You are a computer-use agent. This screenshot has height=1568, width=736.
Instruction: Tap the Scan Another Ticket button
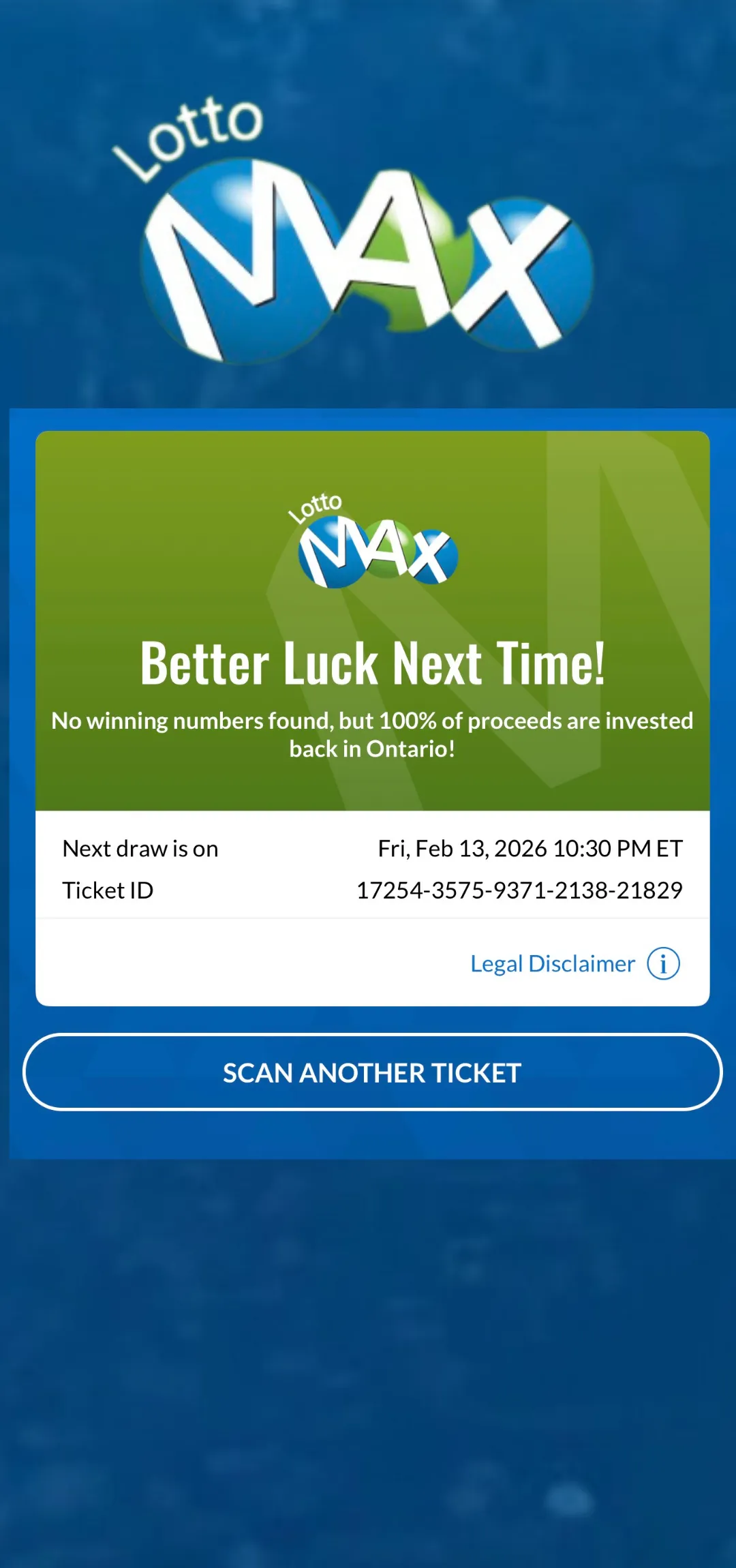(372, 1072)
